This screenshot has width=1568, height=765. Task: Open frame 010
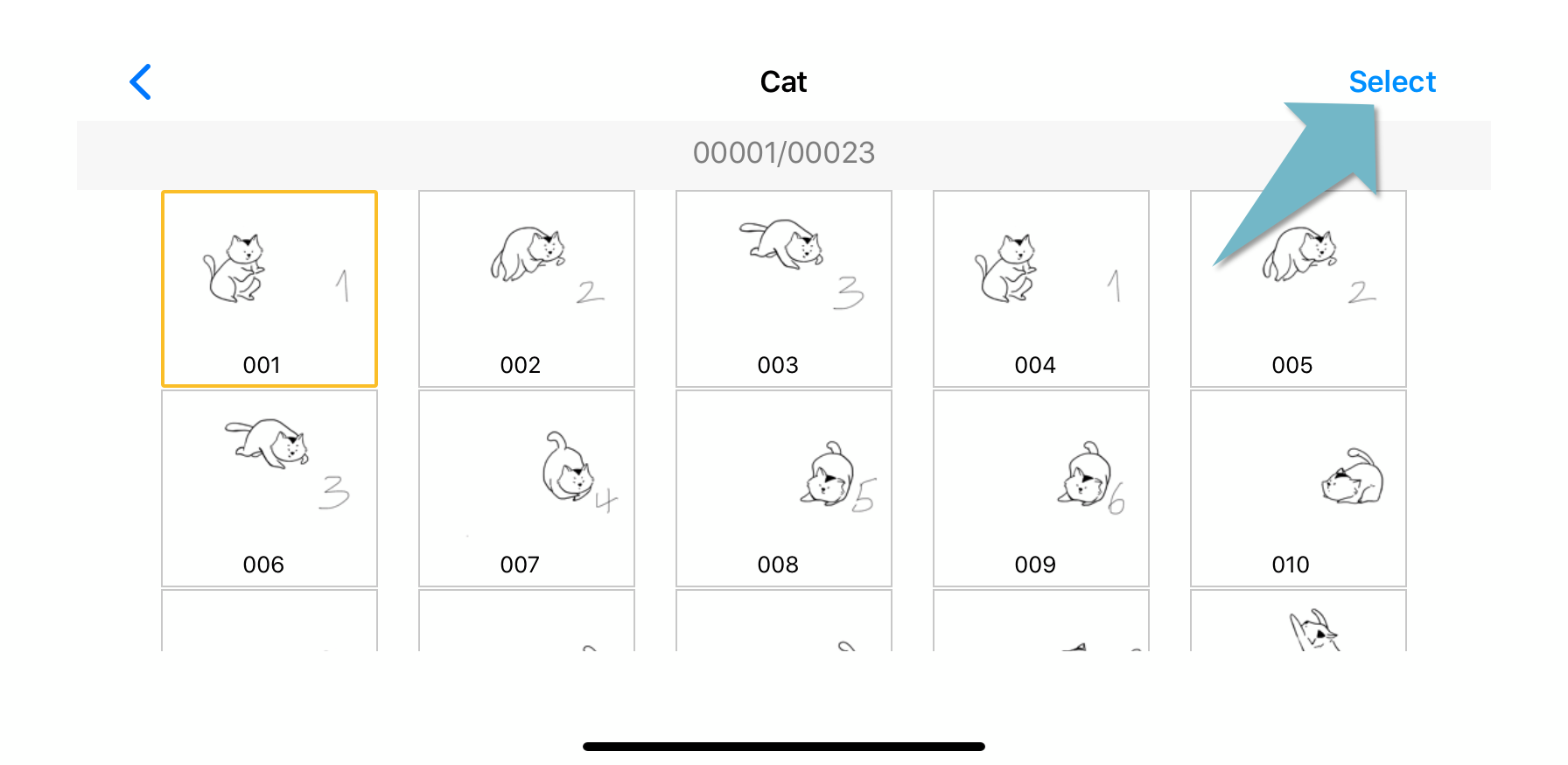(1298, 488)
